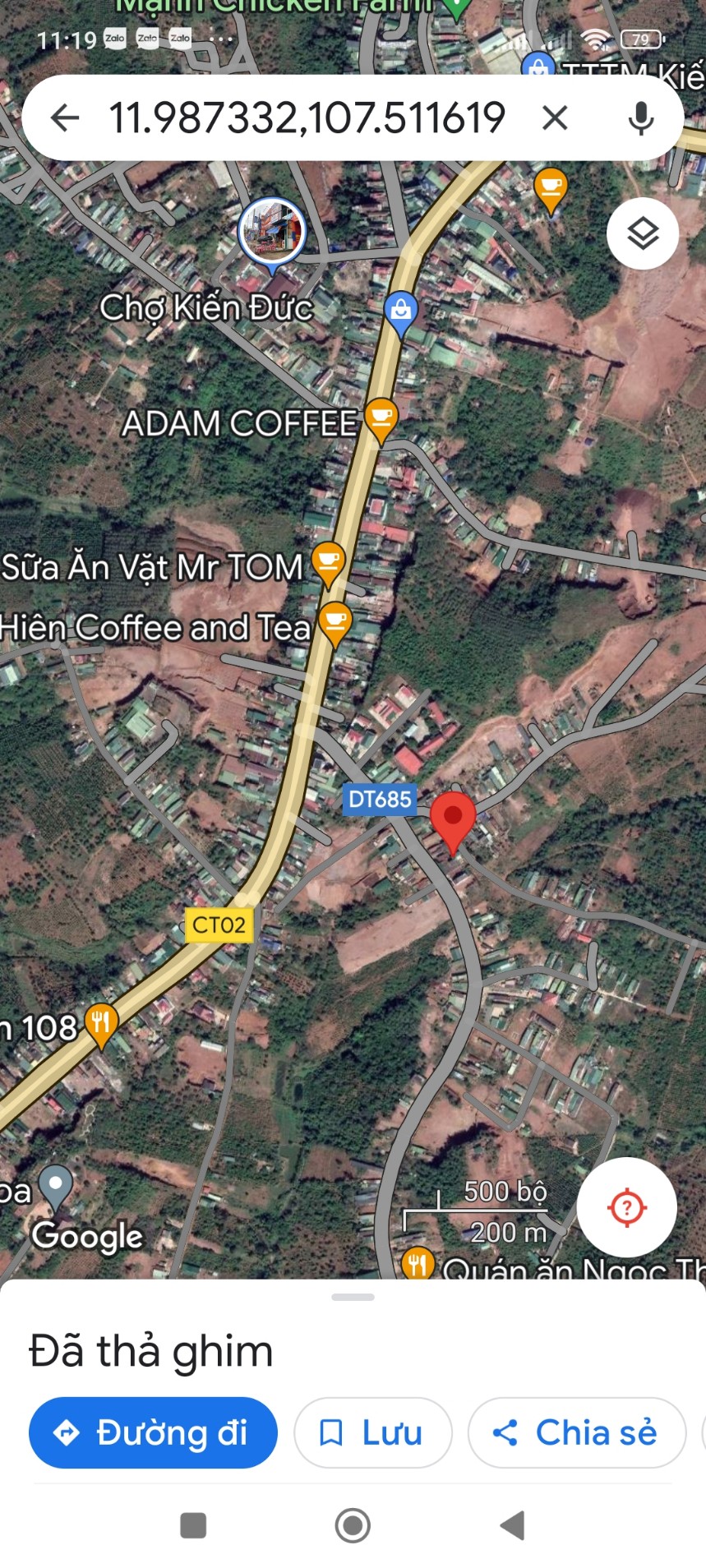Expand the Đã thả ghim sheet handle
The image size is (706, 1568).
pyautogui.click(x=353, y=1297)
